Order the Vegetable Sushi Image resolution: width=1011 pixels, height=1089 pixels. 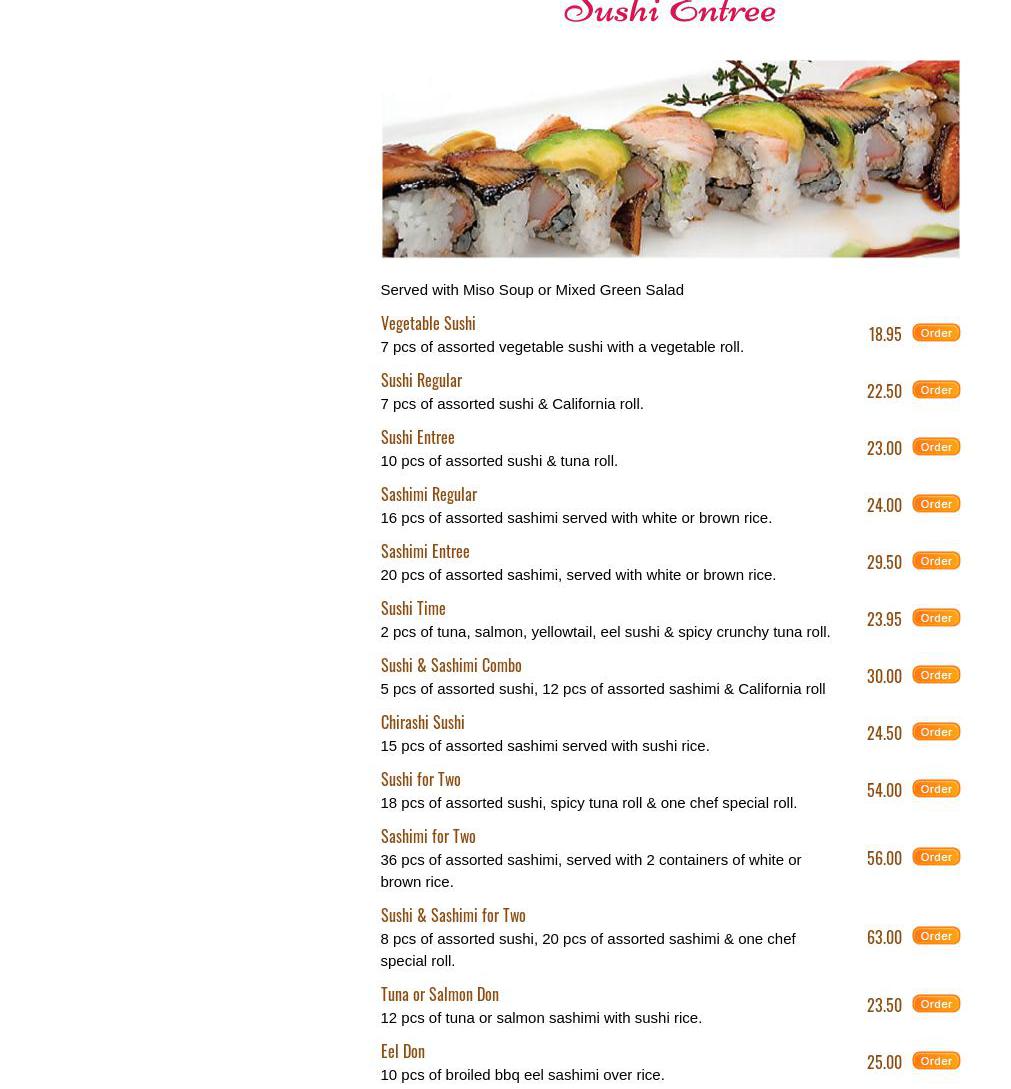935,333
